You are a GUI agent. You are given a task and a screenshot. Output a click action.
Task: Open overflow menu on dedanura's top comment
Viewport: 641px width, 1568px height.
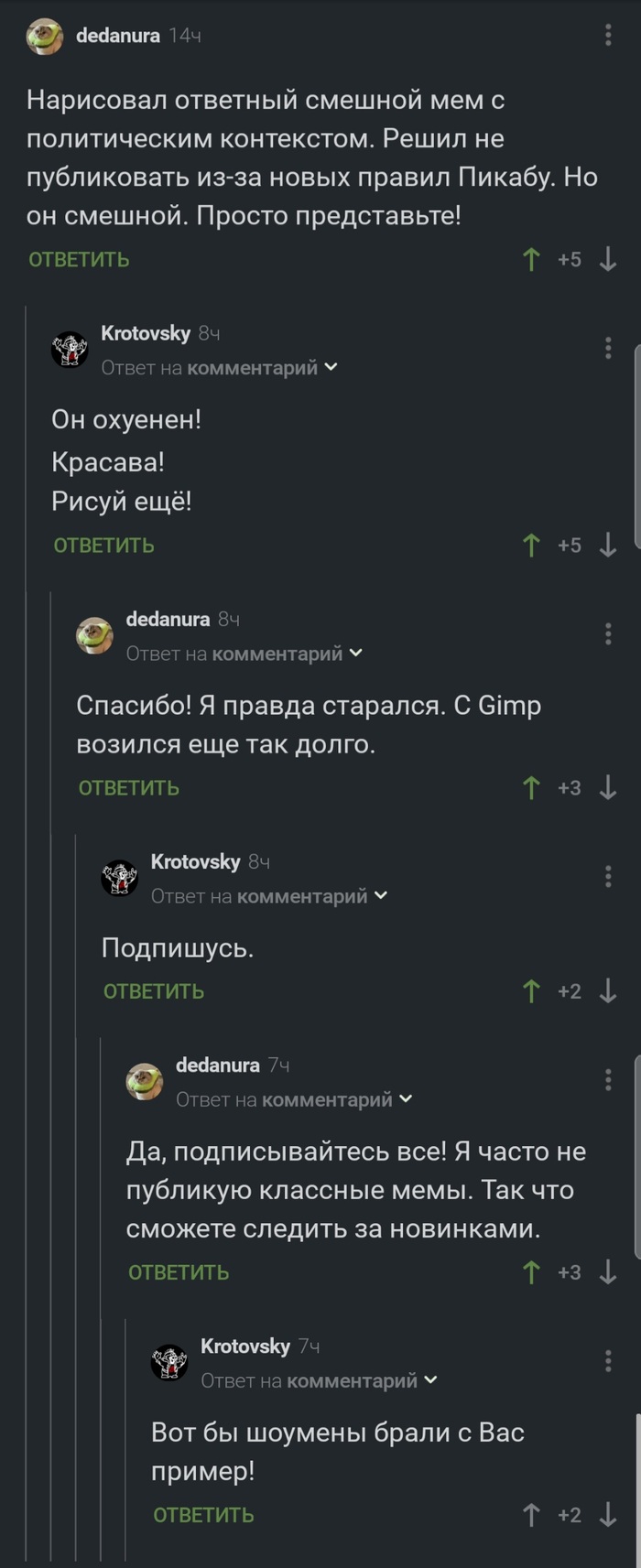[608, 36]
